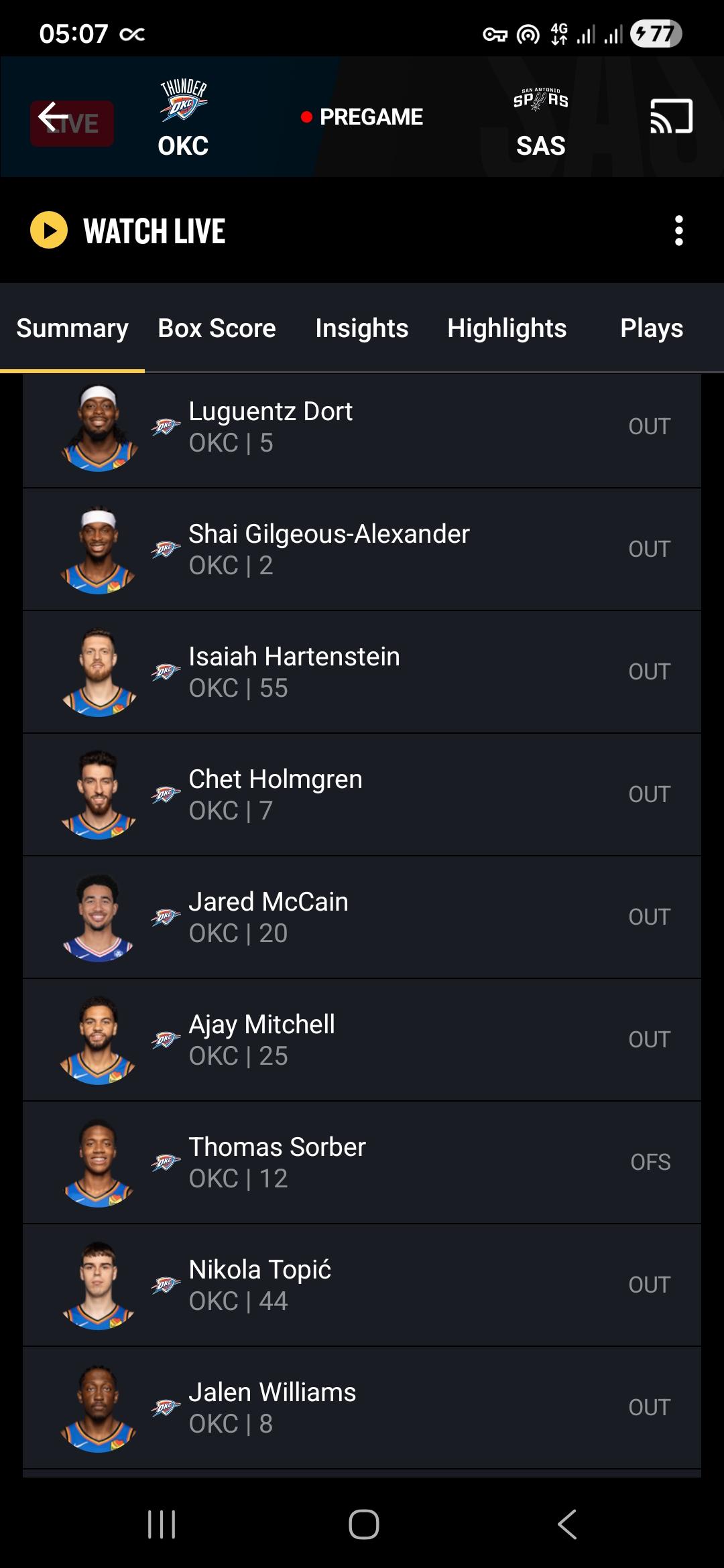Open the three-dot overflow menu

point(678,231)
